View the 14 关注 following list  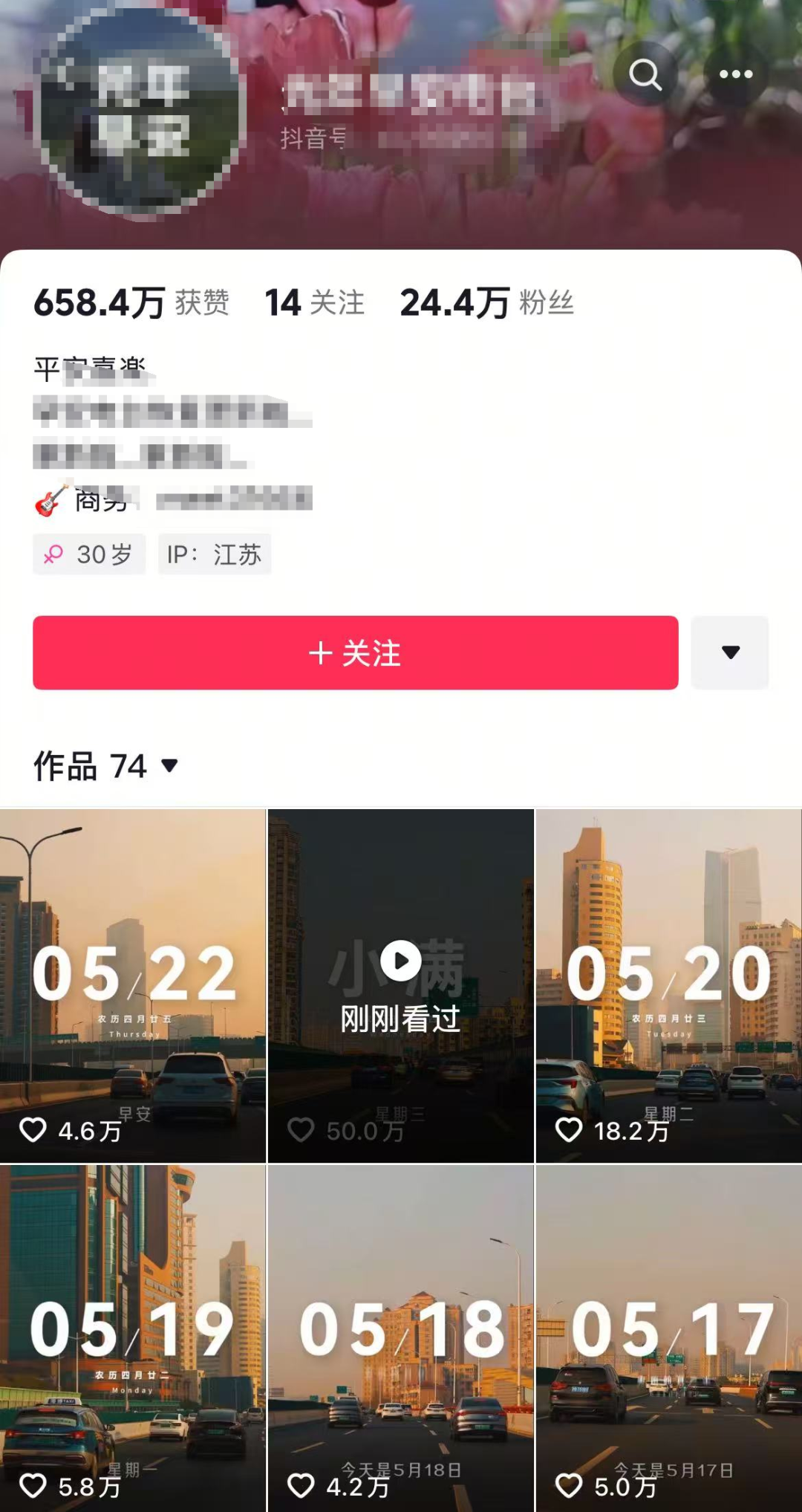click(x=315, y=302)
